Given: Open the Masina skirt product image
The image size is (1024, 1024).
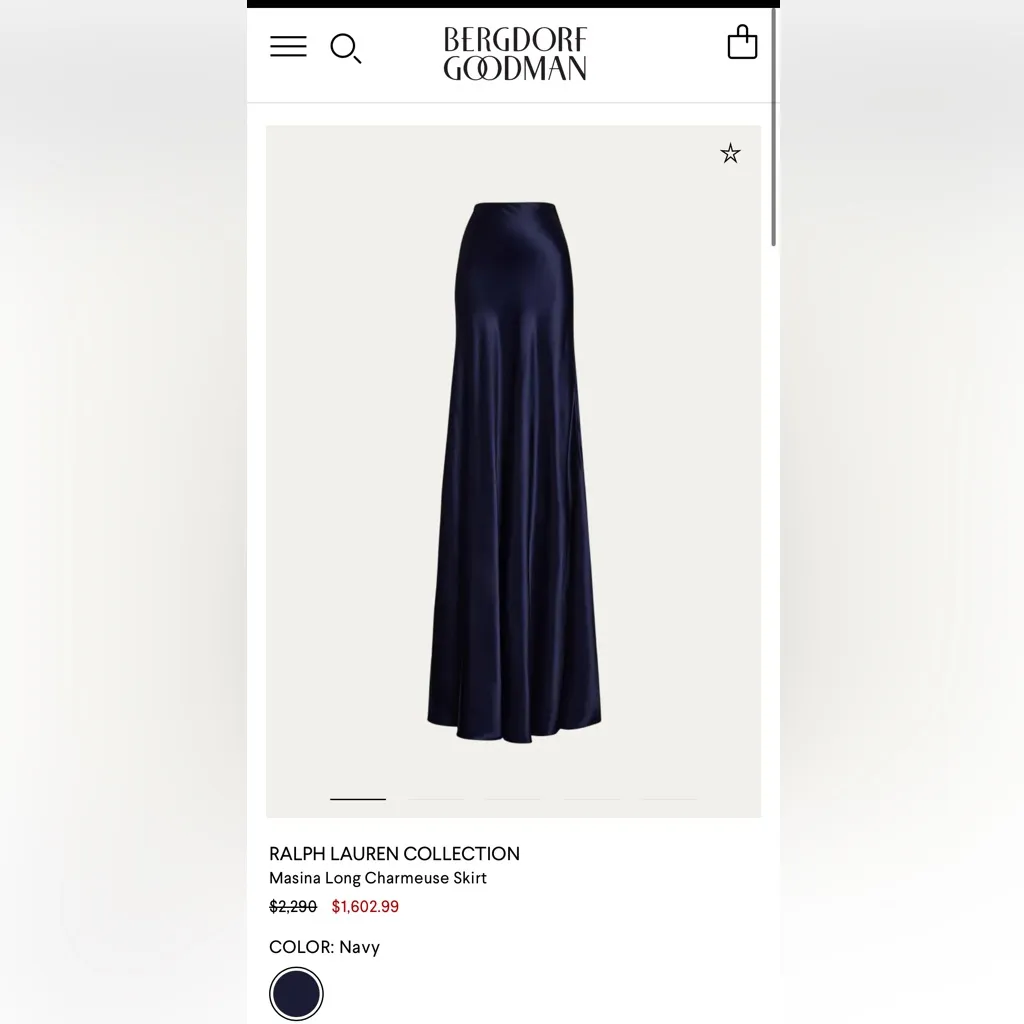Looking at the screenshot, I should tap(514, 472).
